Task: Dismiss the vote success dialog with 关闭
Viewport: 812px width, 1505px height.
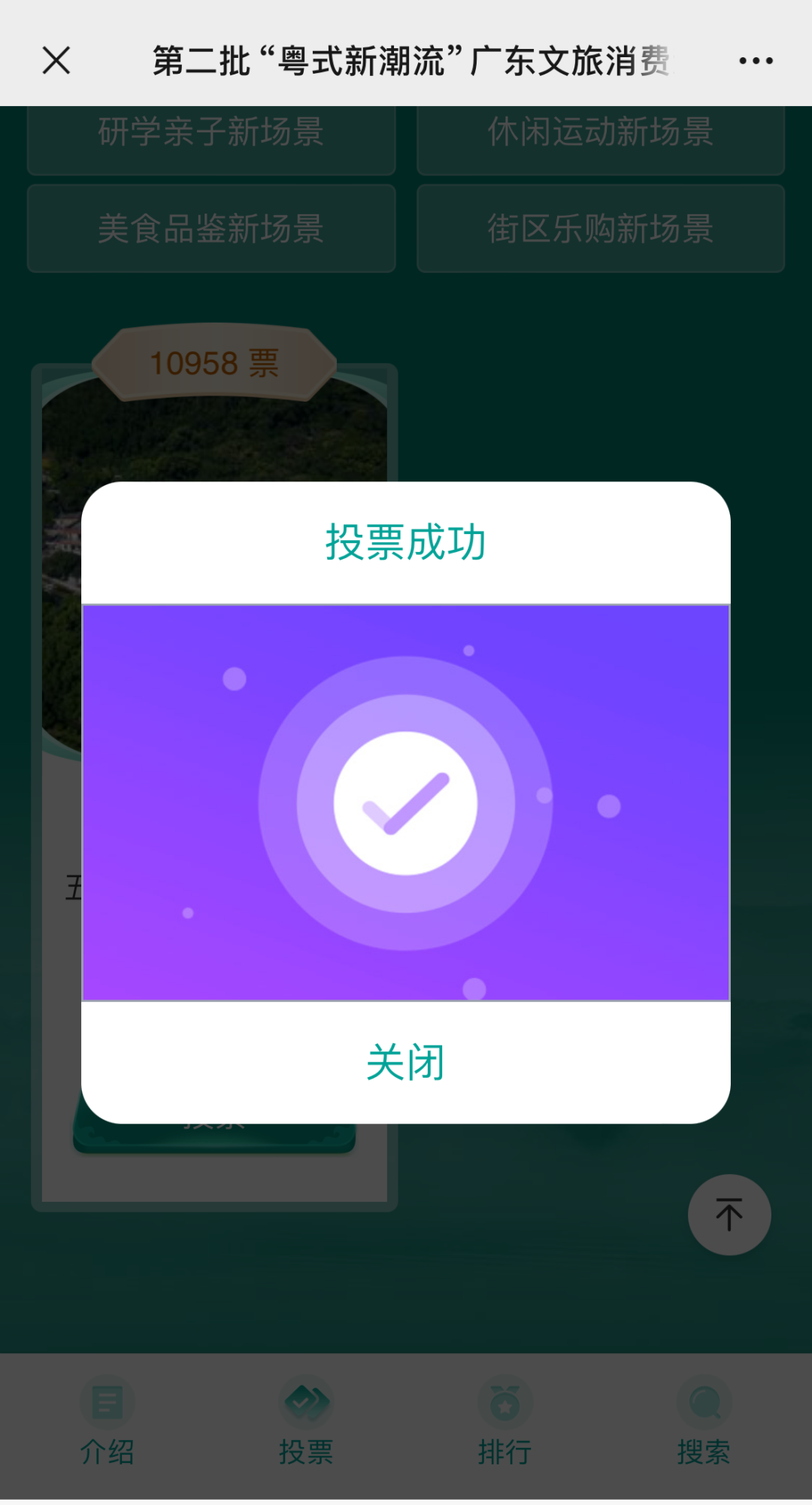Action: click(405, 1062)
